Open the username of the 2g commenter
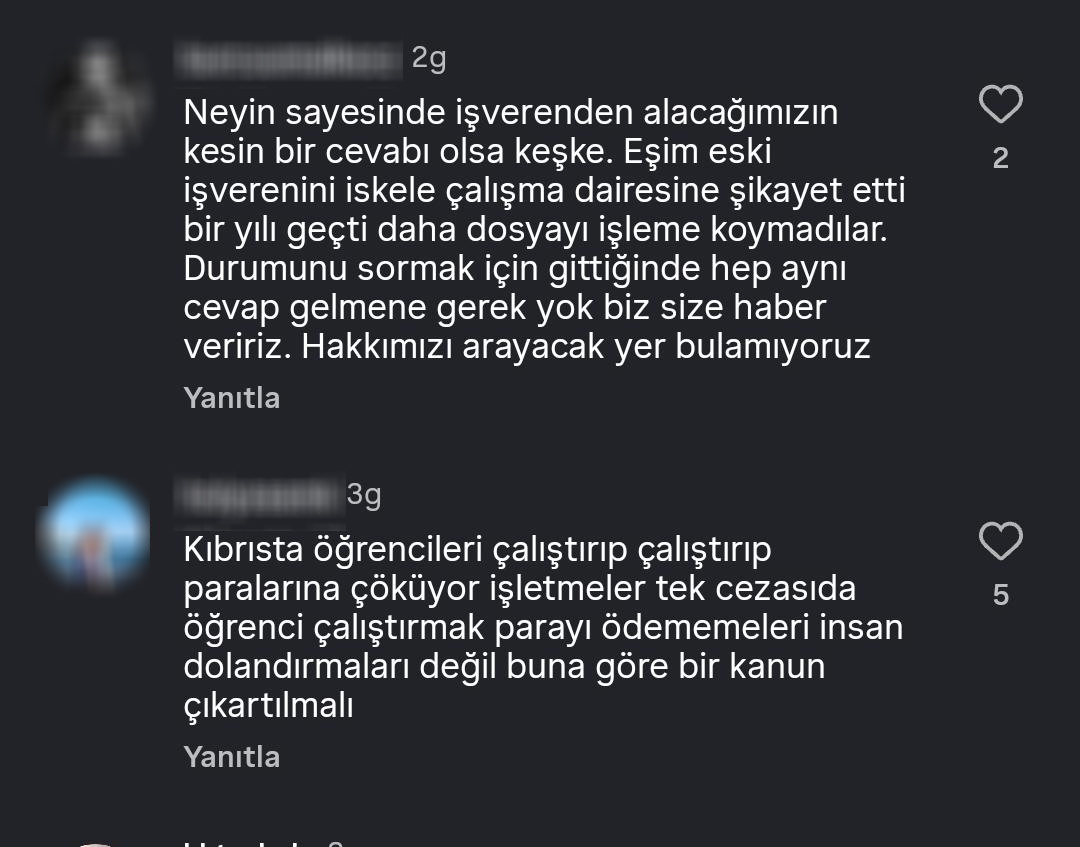The image size is (1080, 847). tap(288, 60)
